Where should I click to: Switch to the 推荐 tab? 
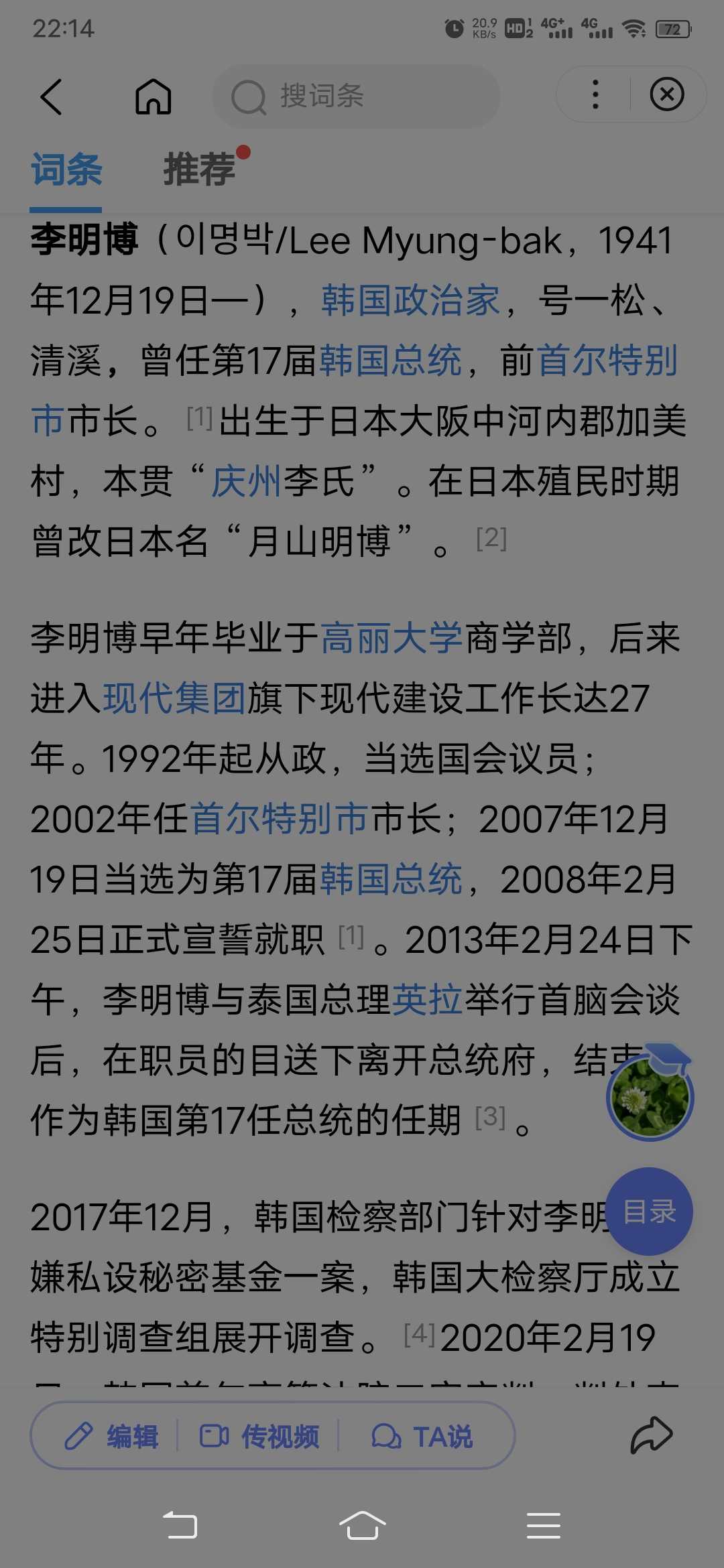[x=200, y=169]
